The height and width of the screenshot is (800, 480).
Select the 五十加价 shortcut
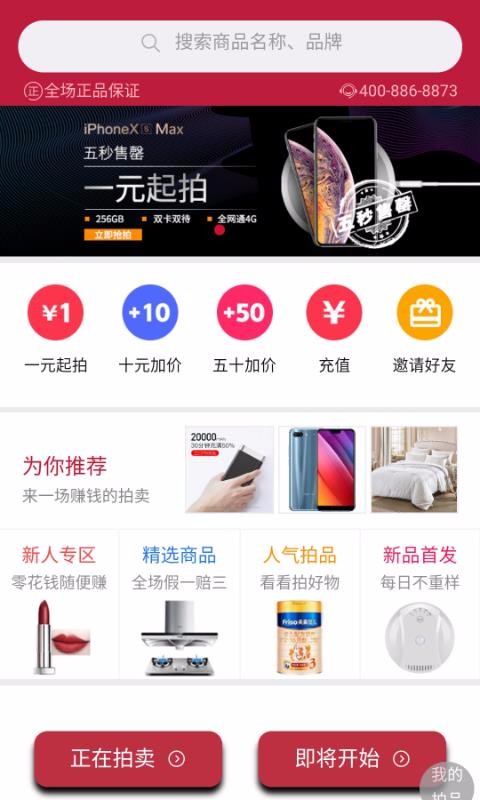point(244,329)
